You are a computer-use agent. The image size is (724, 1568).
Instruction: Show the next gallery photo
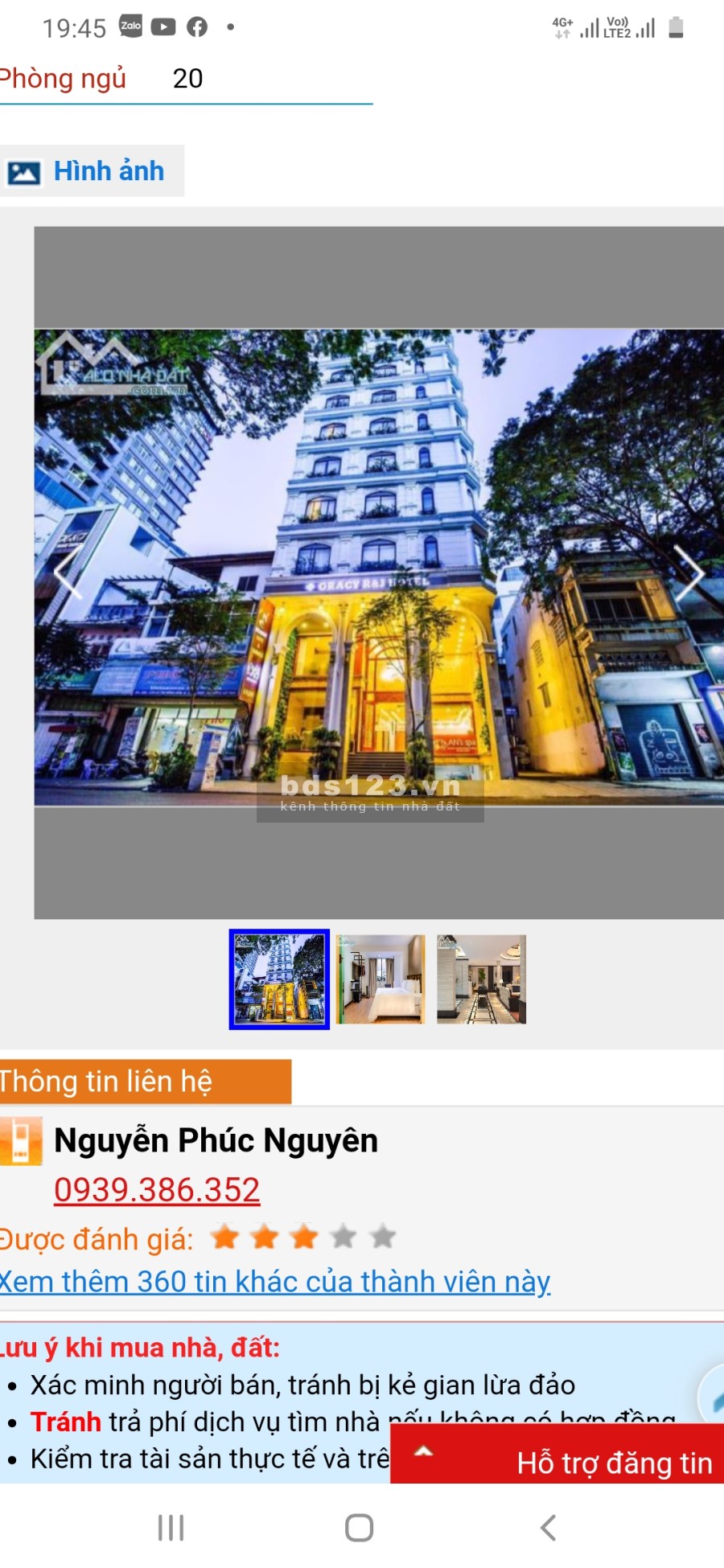pyautogui.click(x=689, y=573)
